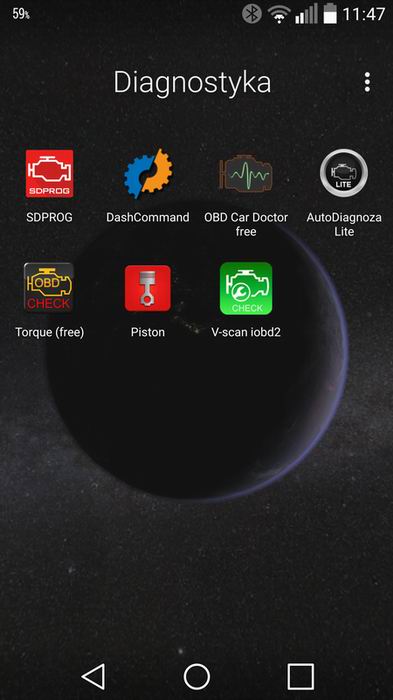
Task: Tap the Diagnostyka folder name
Action: click(x=192, y=83)
